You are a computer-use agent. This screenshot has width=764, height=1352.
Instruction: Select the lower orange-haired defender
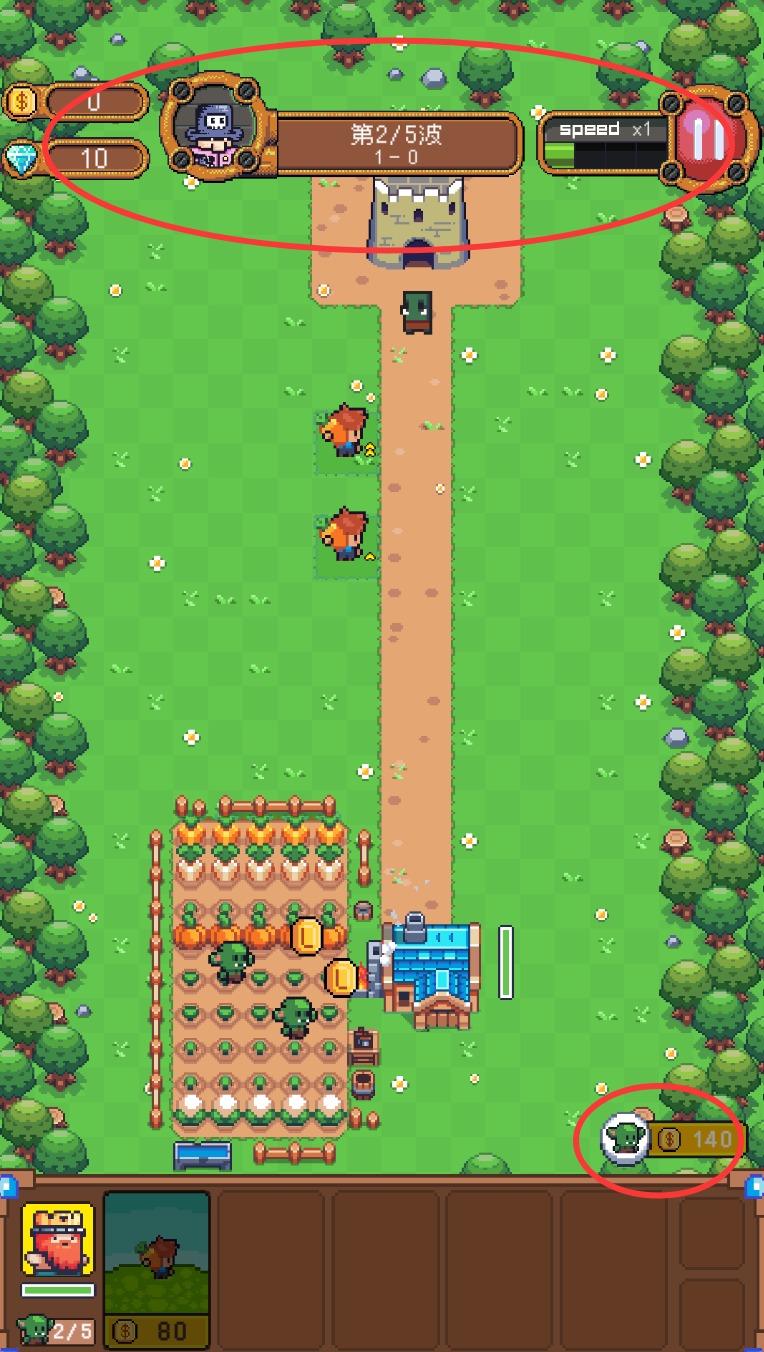[346, 534]
